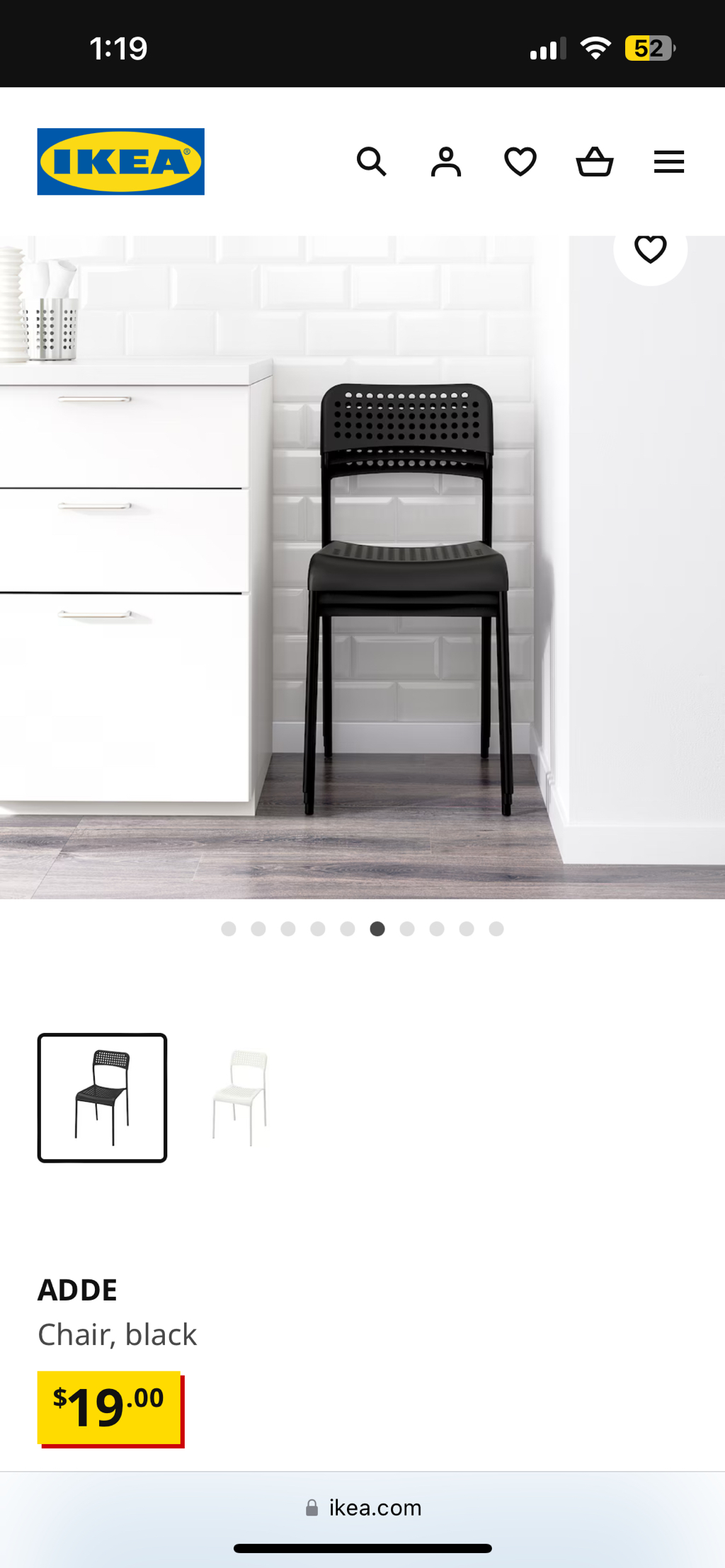725x1568 pixels.
Task: View the enlarged chair product photo
Action: (x=362, y=567)
